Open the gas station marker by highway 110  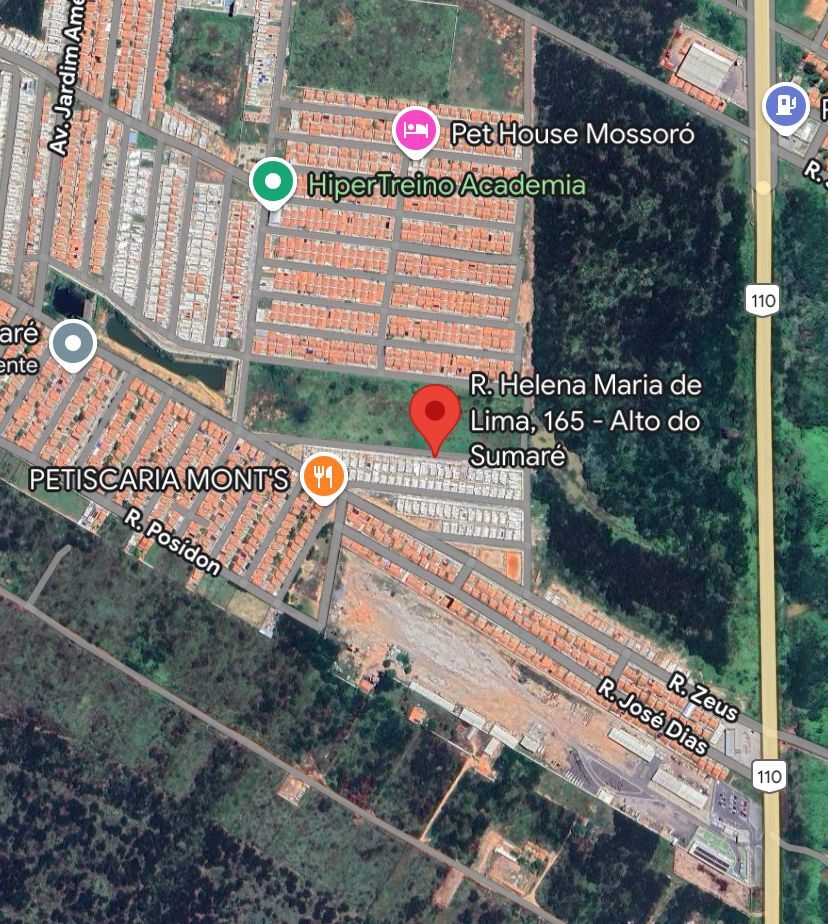(786, 104)
